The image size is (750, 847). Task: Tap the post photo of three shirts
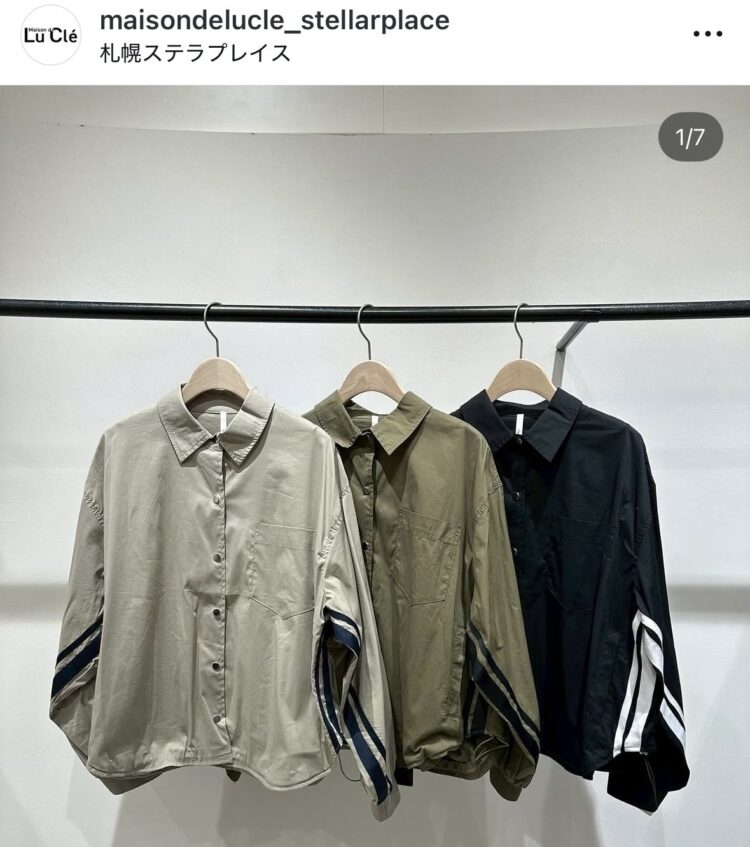pos(375,500)
